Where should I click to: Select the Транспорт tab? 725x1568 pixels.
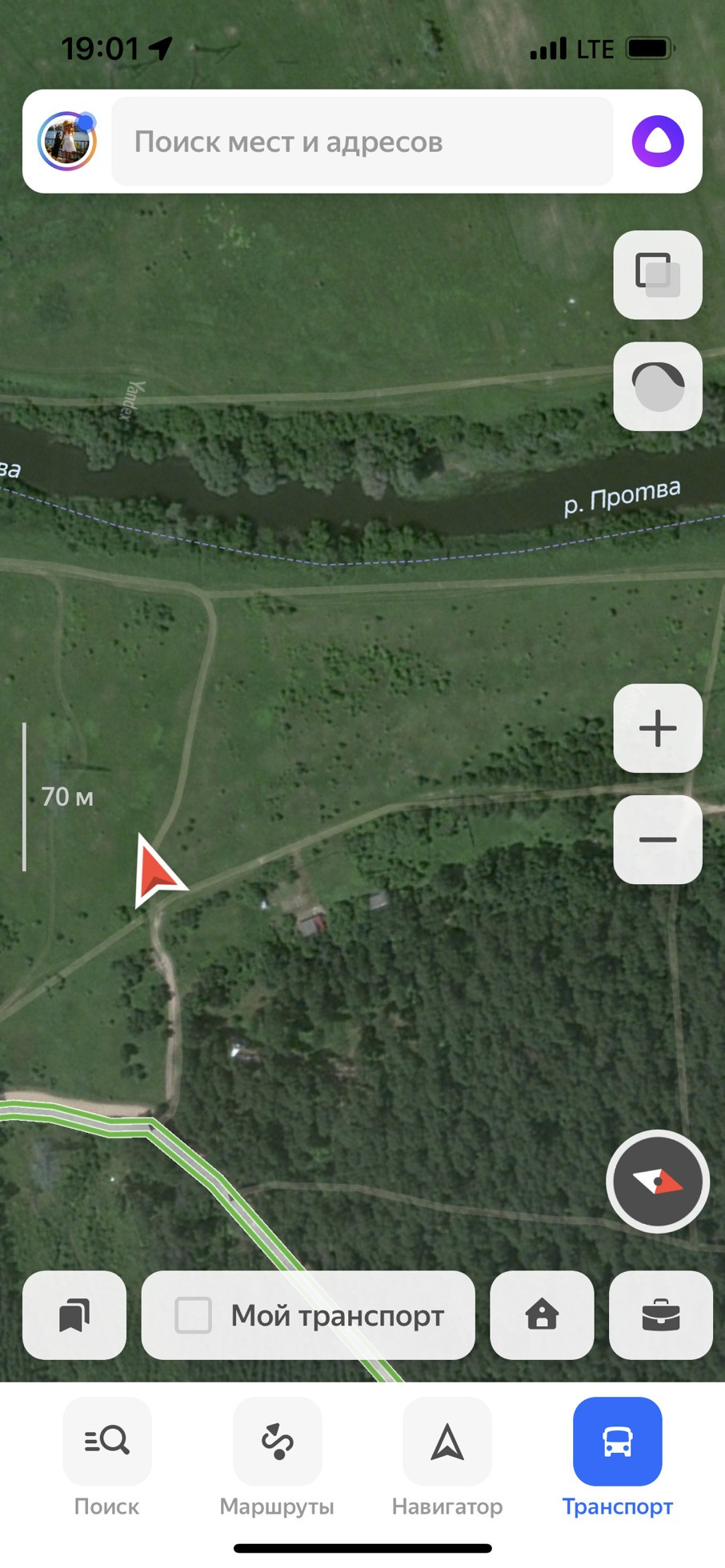(x=617, y=1458)
